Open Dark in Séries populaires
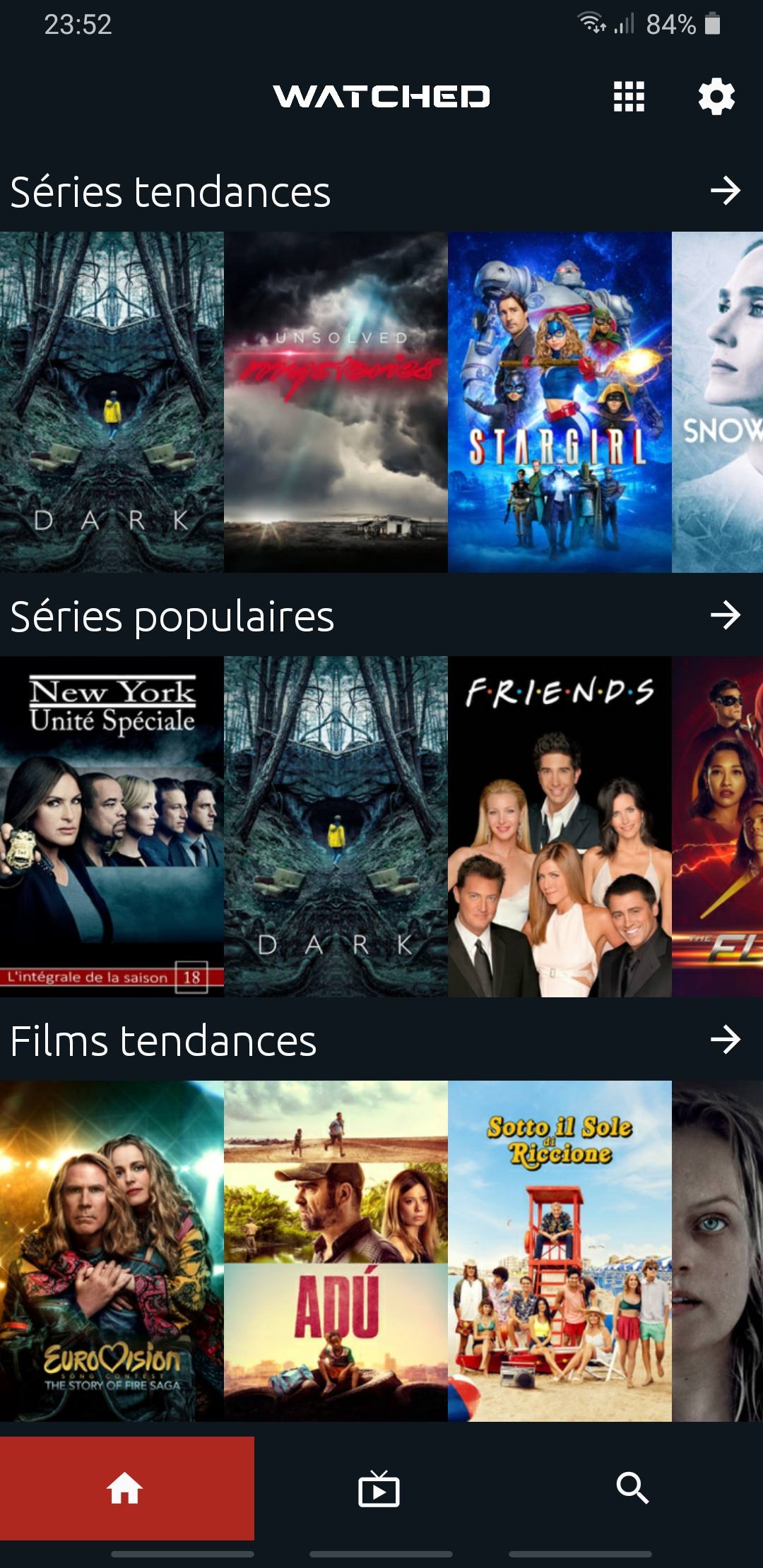The image size is (763, 1568). [x=336, y=826]
